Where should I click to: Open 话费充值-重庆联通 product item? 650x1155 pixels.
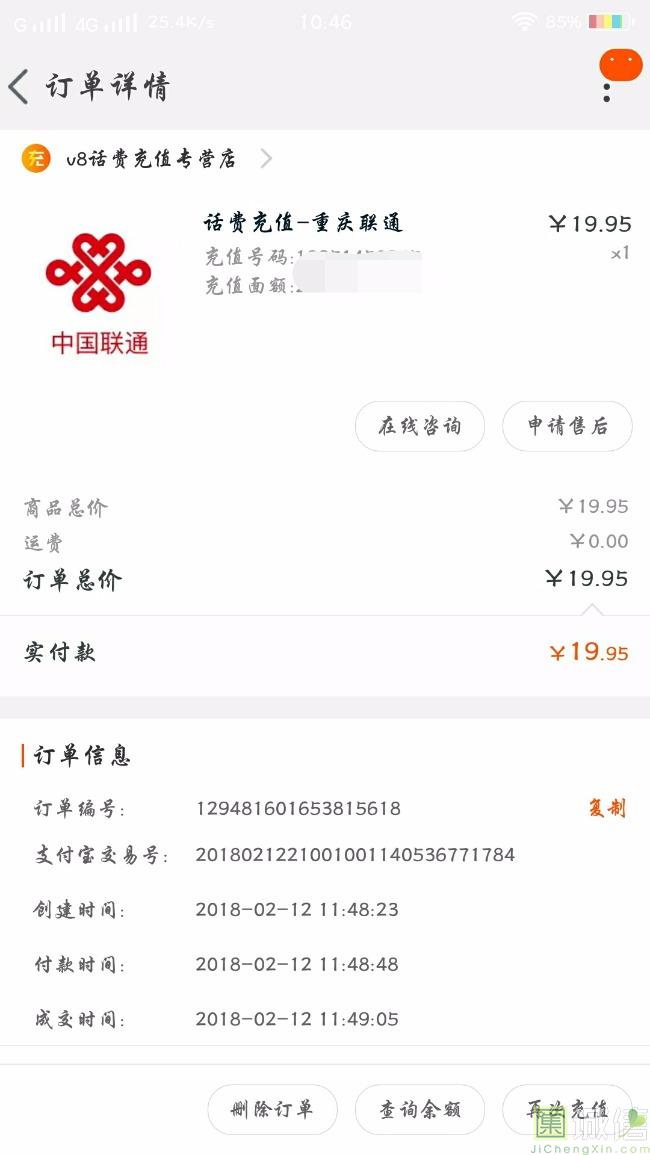303,223
